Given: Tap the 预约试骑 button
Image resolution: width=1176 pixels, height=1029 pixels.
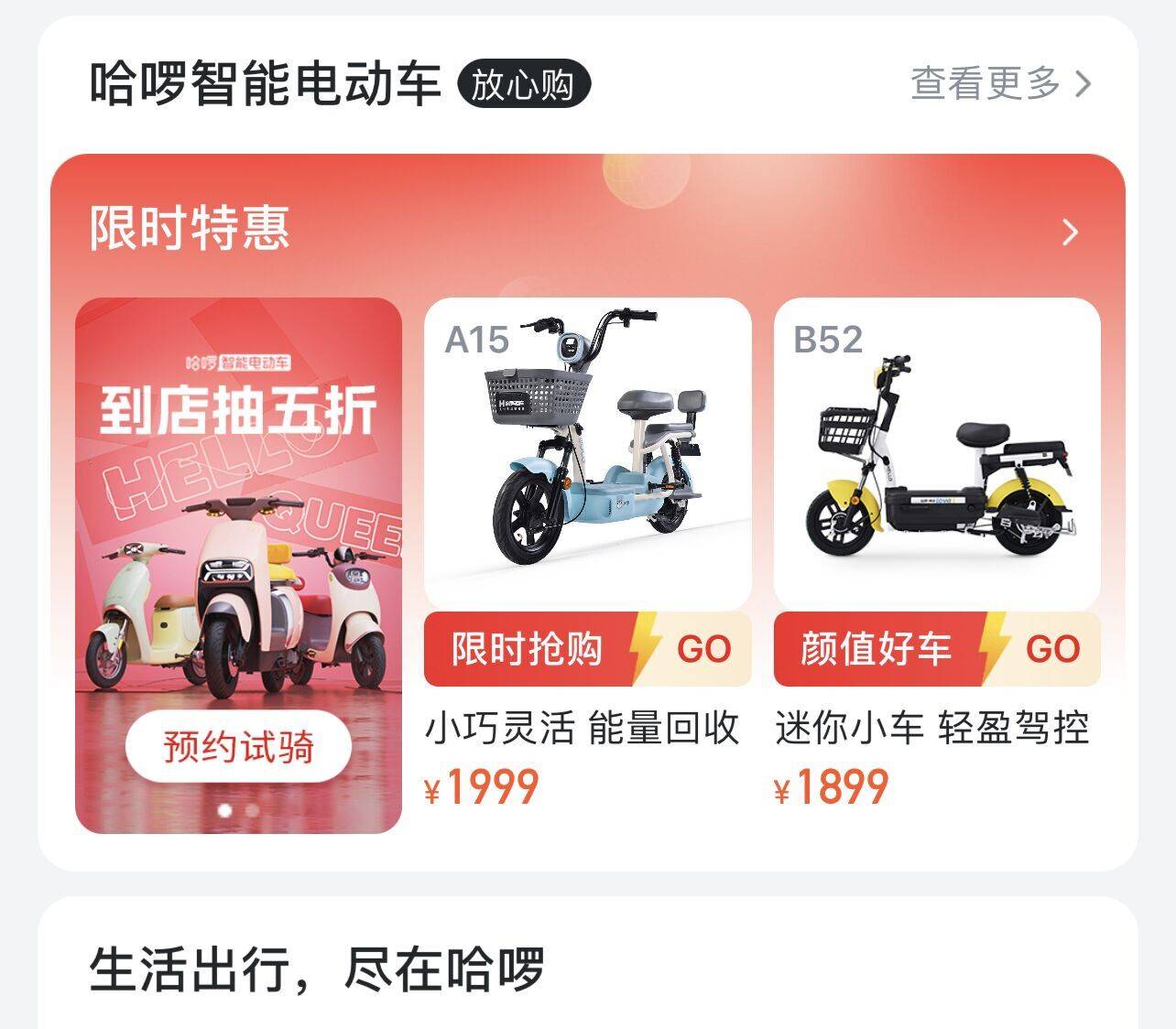Looking at the screenshot, I should coord(238,746).
